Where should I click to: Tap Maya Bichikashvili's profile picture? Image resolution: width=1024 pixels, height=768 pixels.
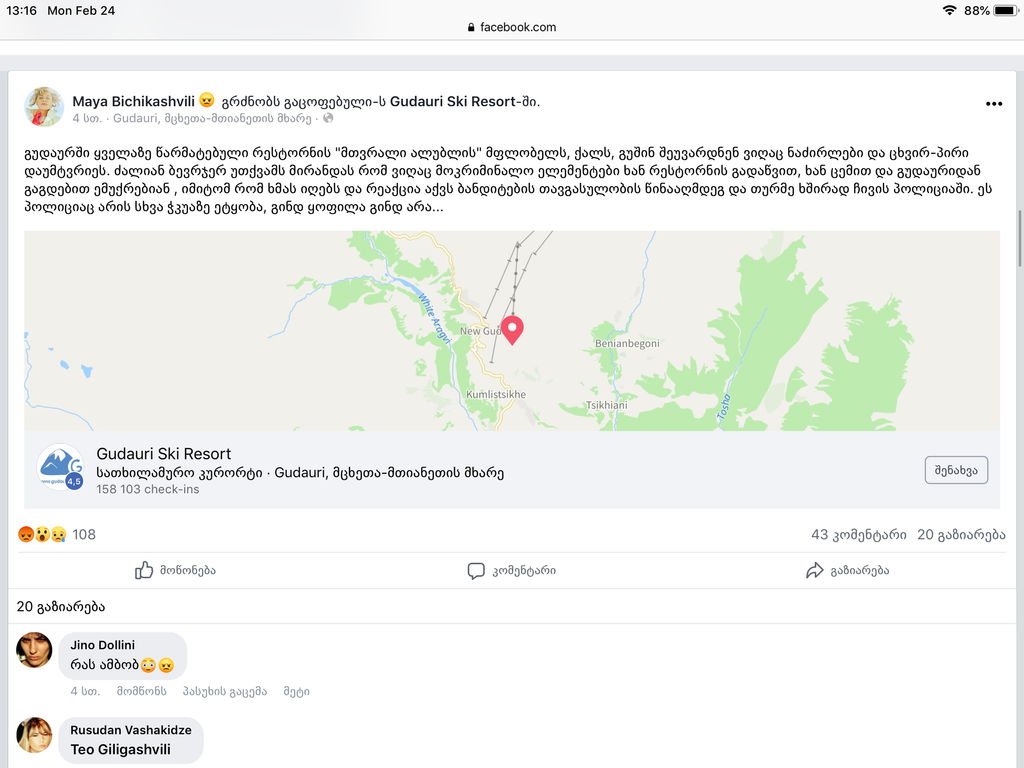43,107
